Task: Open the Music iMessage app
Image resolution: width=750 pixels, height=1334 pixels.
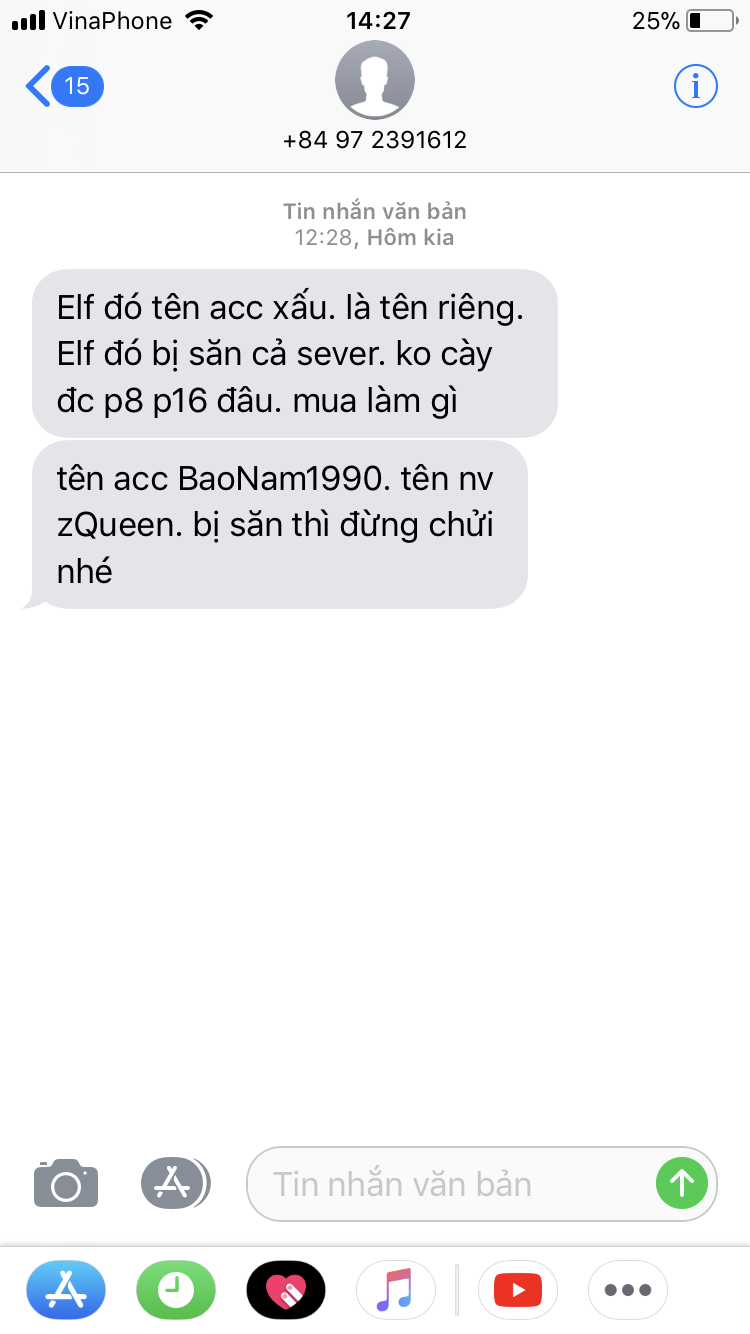Action: (396, 1291)
